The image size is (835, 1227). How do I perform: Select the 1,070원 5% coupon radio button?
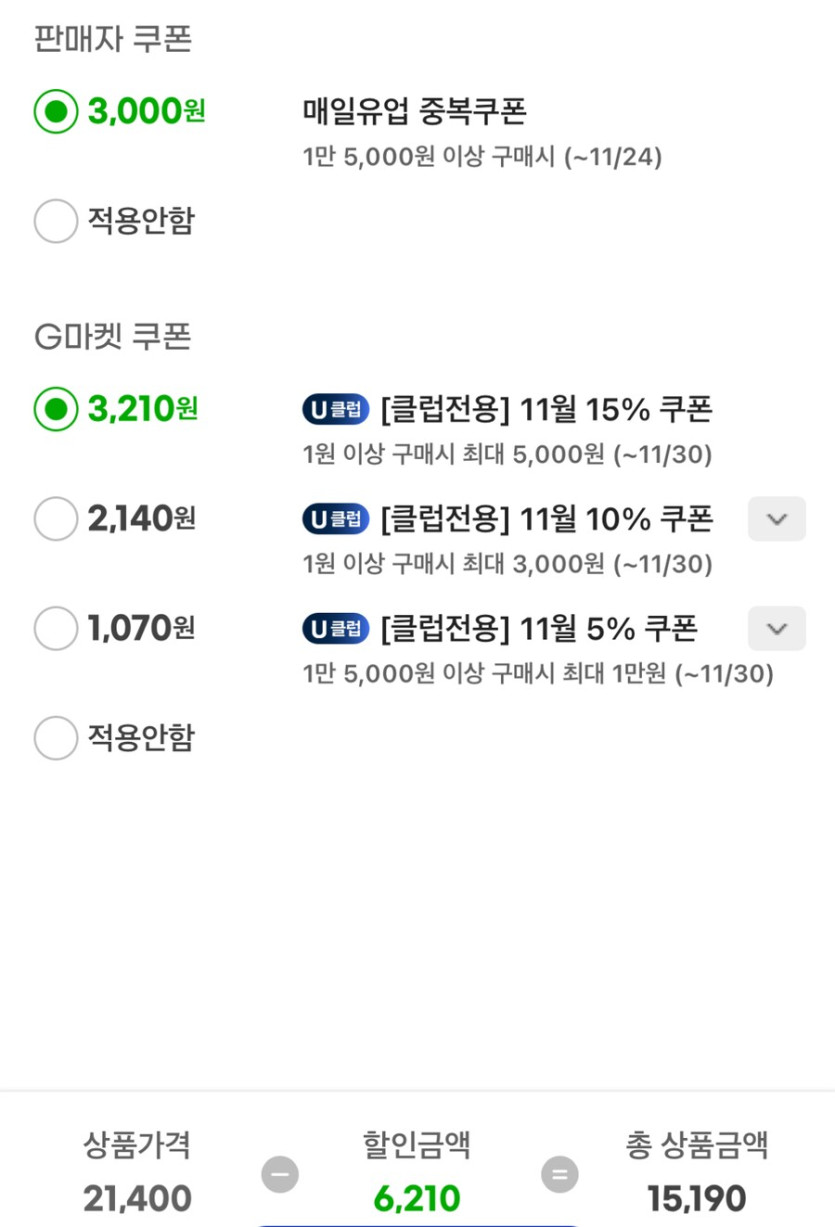pyautogui.click(x=56, y=629)
